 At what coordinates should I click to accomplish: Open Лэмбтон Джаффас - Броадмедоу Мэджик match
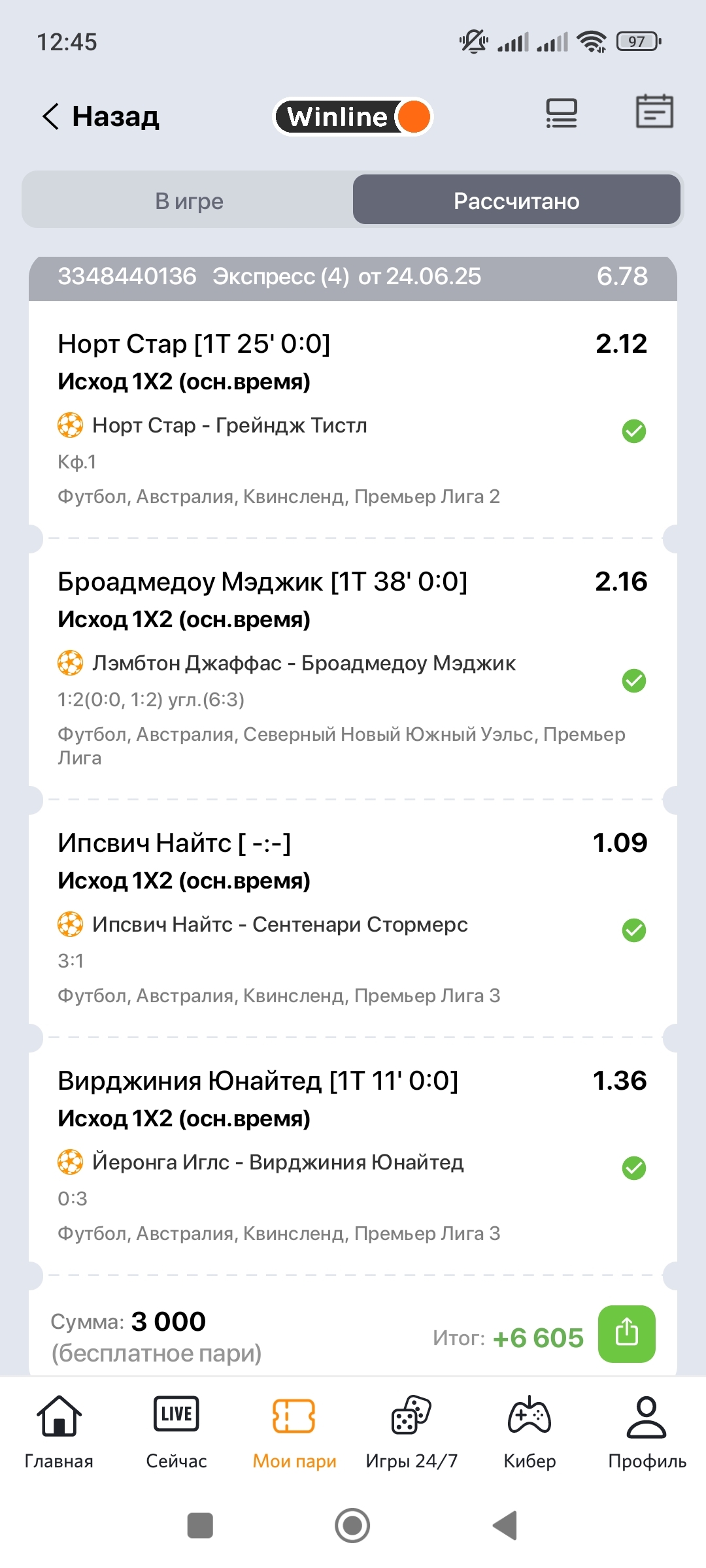[304, 663]
